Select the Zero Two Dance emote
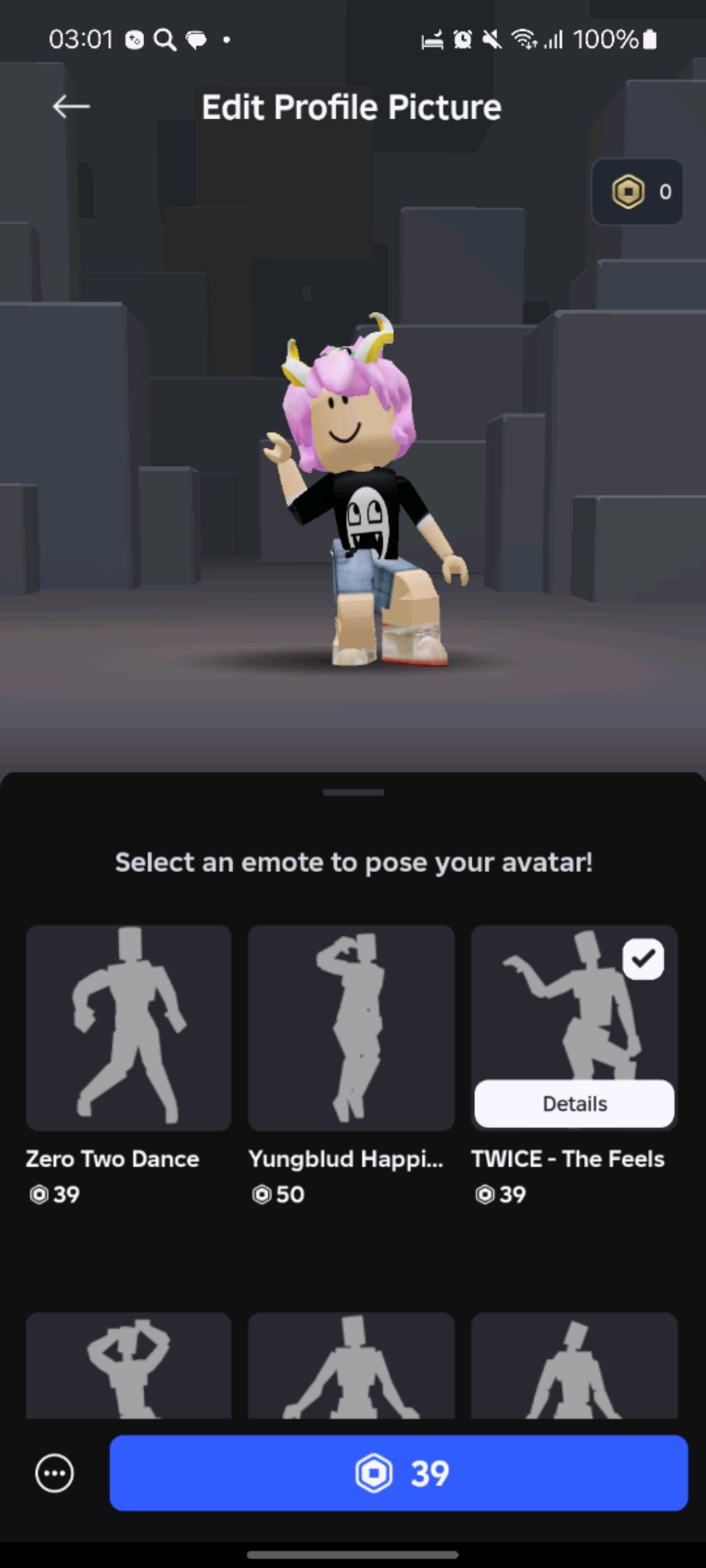The image size is (706, 1568). pos(128,1027)
